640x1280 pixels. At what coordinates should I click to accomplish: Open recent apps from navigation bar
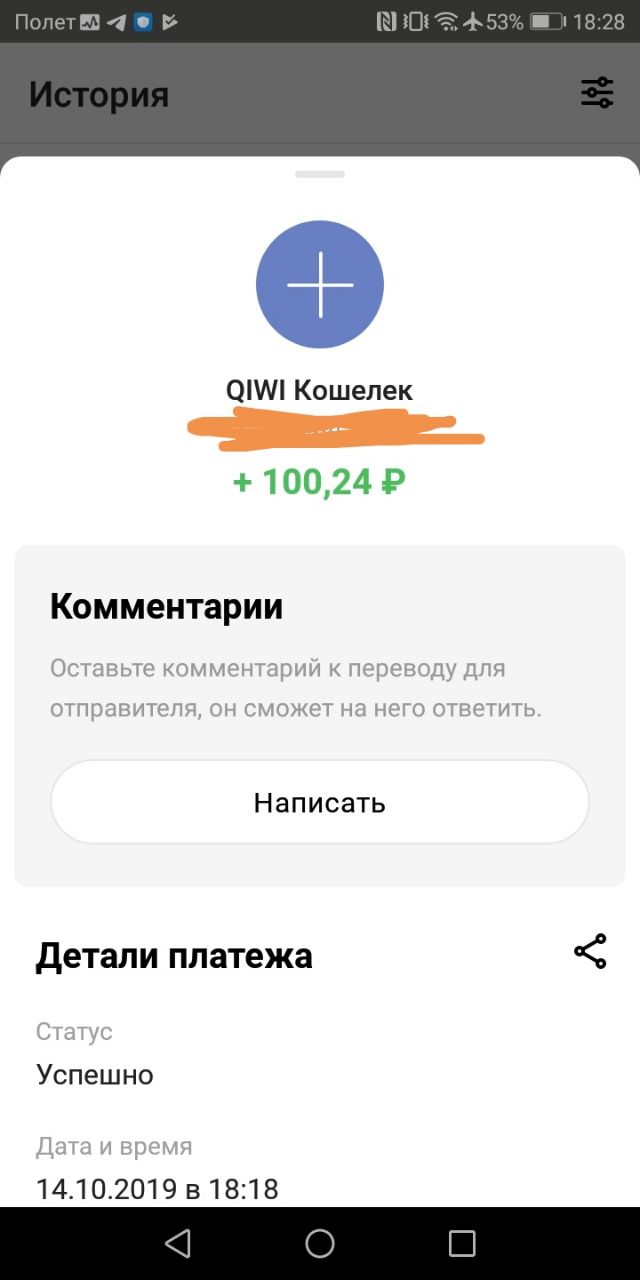462,1243
